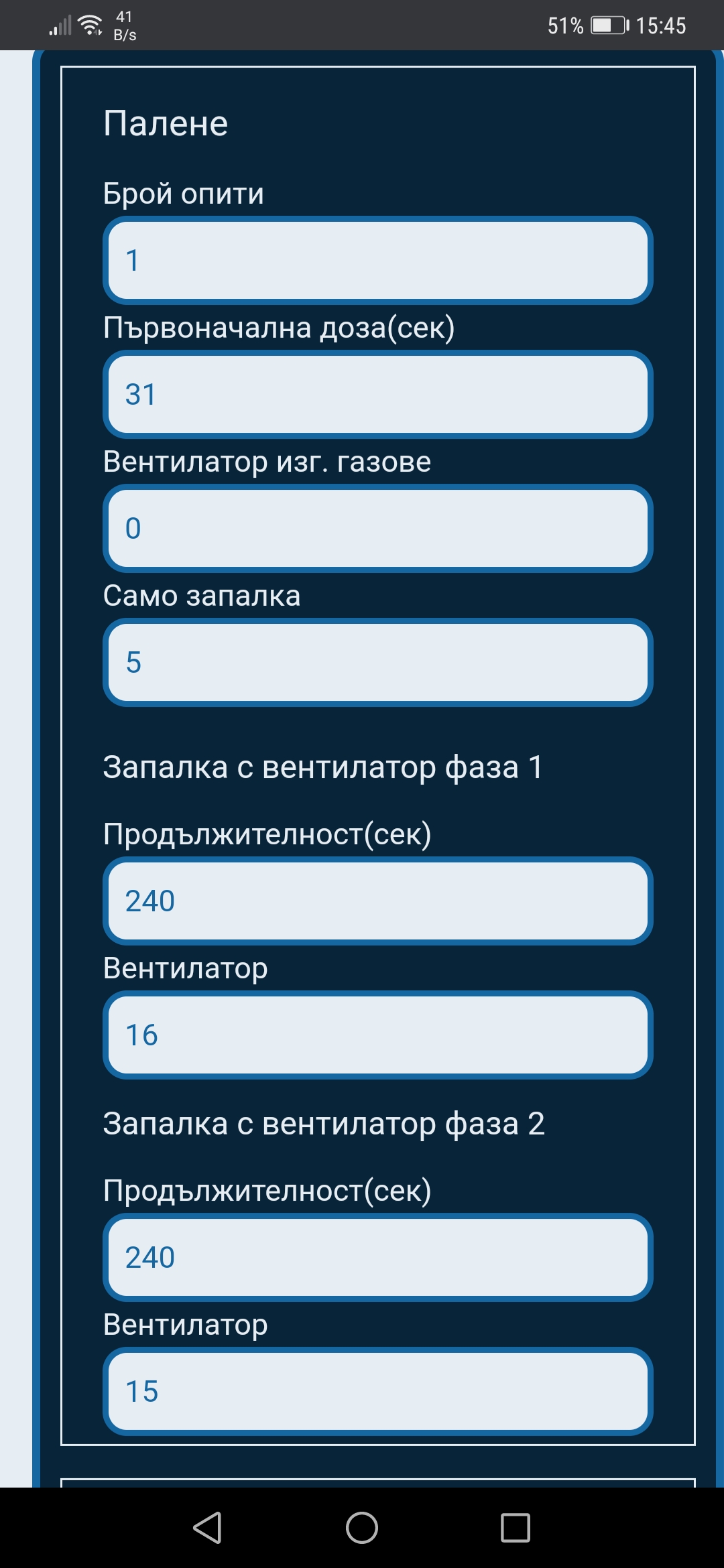
Task: Edit the Брой опити field
Action: 377,260
